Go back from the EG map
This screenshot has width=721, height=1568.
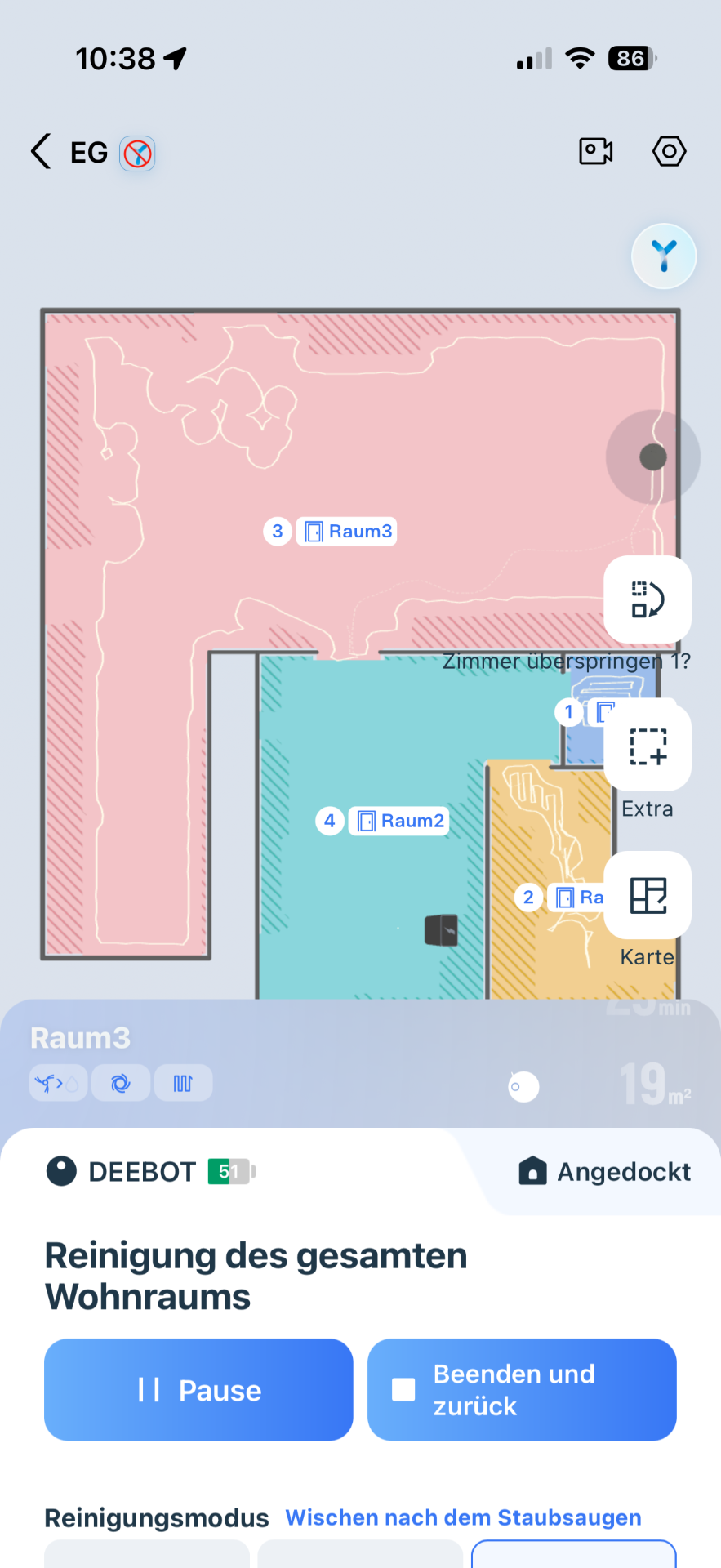[41, 152]
